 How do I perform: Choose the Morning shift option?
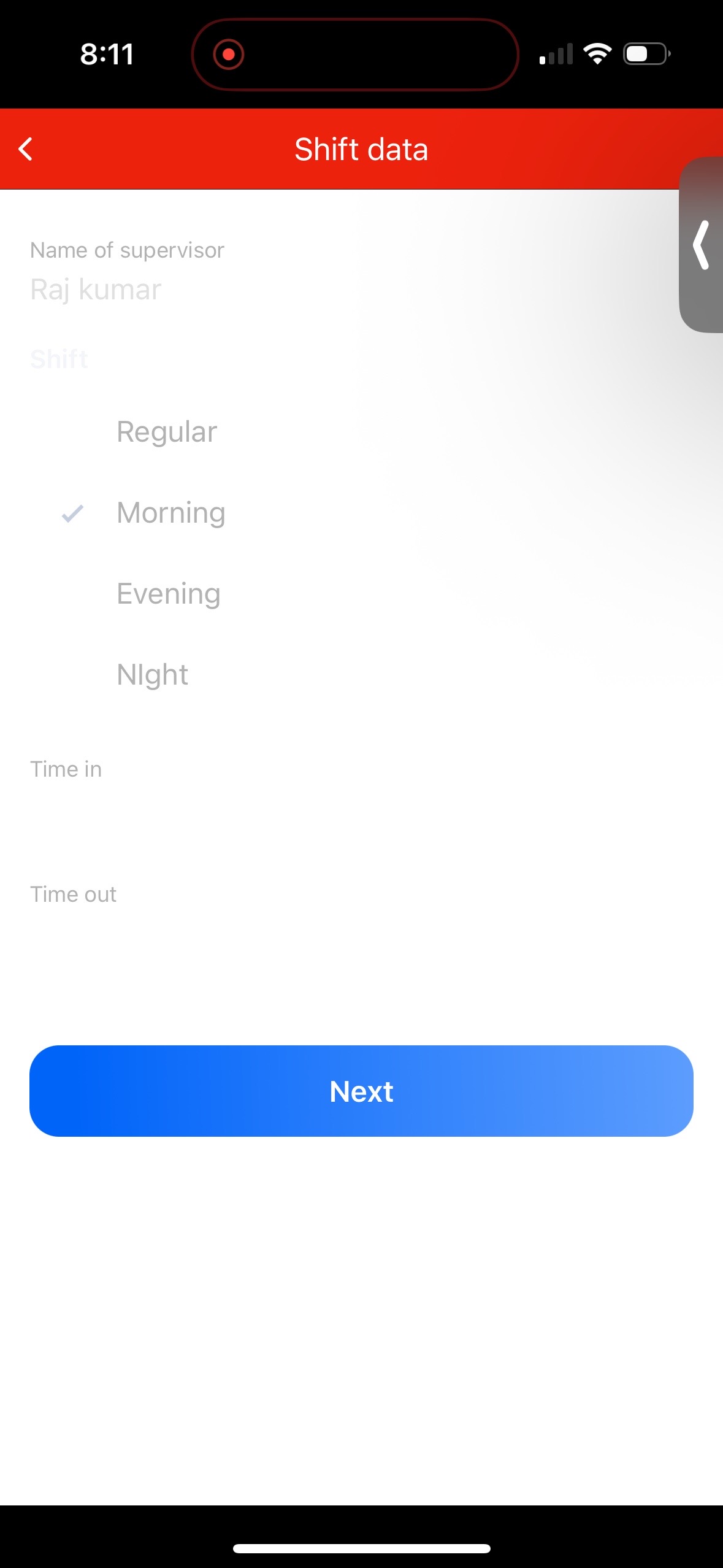[x=170, y=513]
